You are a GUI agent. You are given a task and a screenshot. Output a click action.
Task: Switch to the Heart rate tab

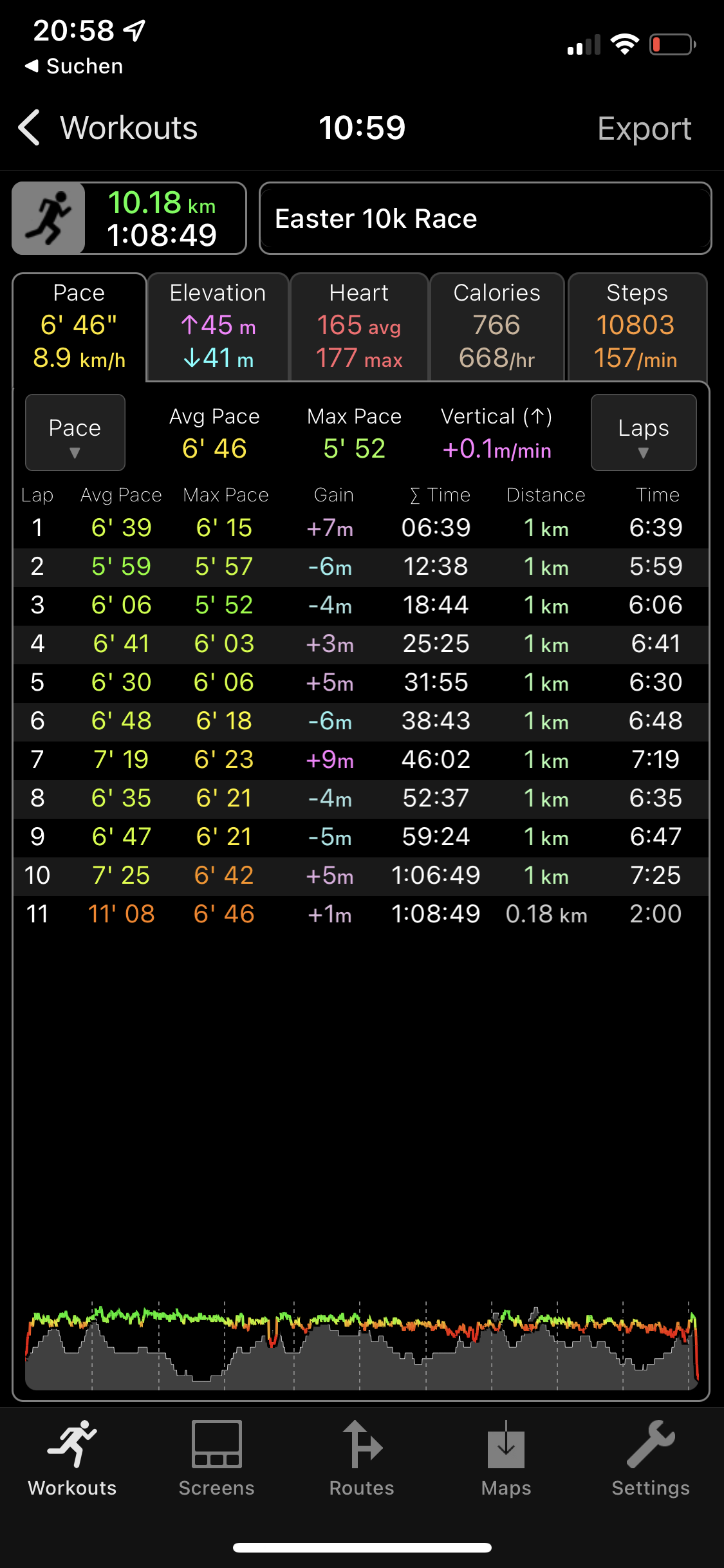(359, 327)
